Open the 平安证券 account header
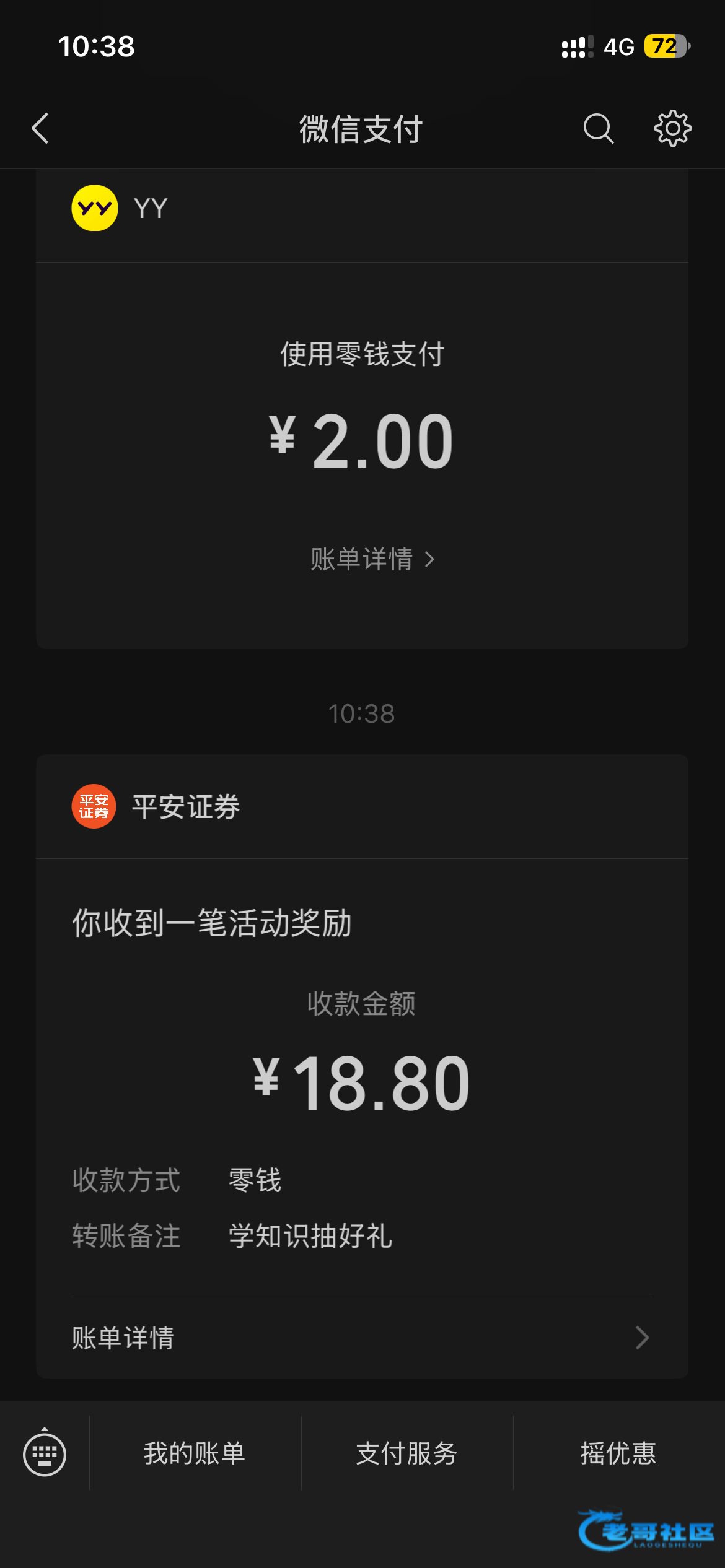The width and height of the screenshot is (725, 1568). [x=186, y=807]
